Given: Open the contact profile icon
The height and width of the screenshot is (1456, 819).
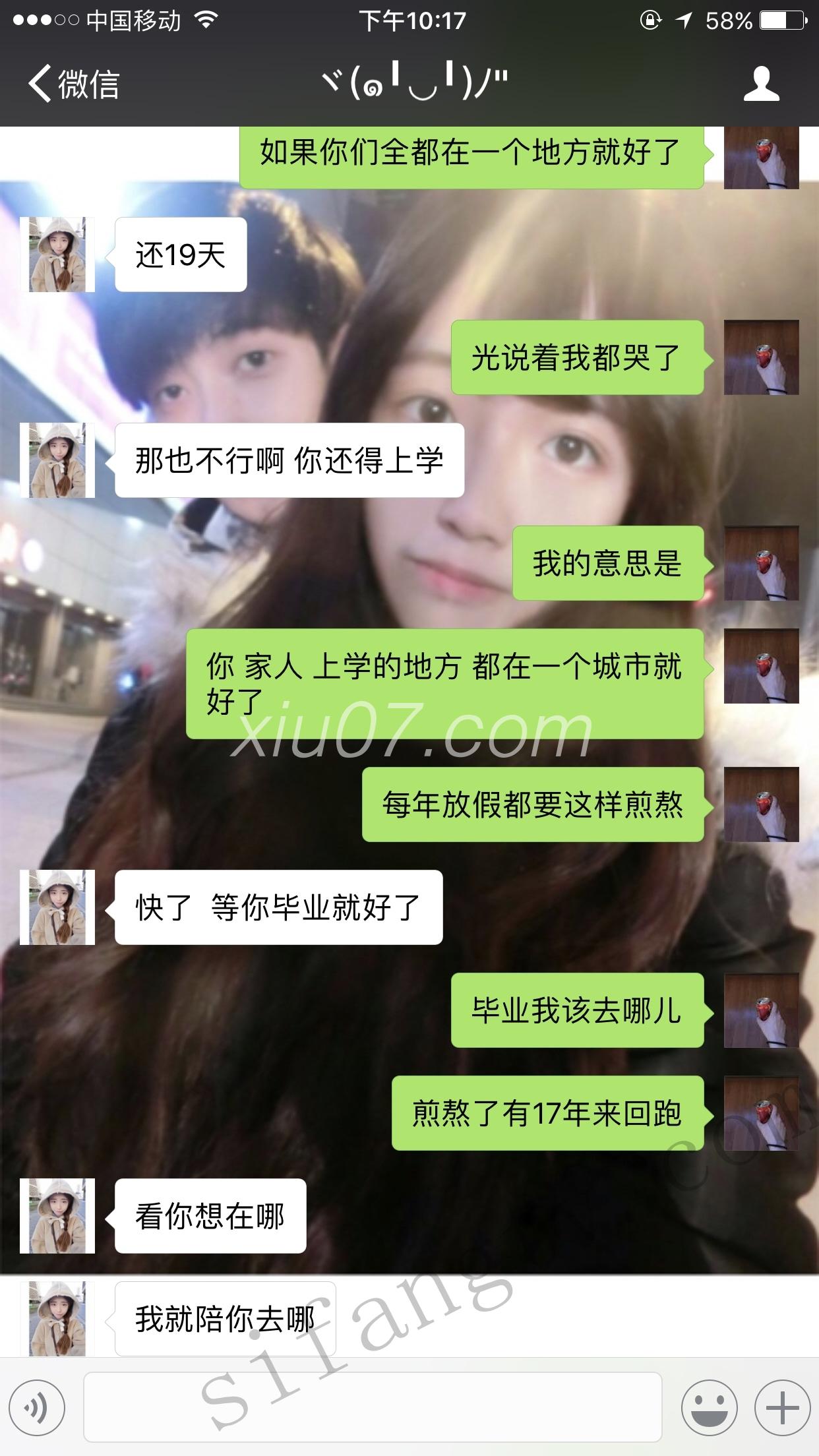Looking at the screenshot, I should pos(761,84).
